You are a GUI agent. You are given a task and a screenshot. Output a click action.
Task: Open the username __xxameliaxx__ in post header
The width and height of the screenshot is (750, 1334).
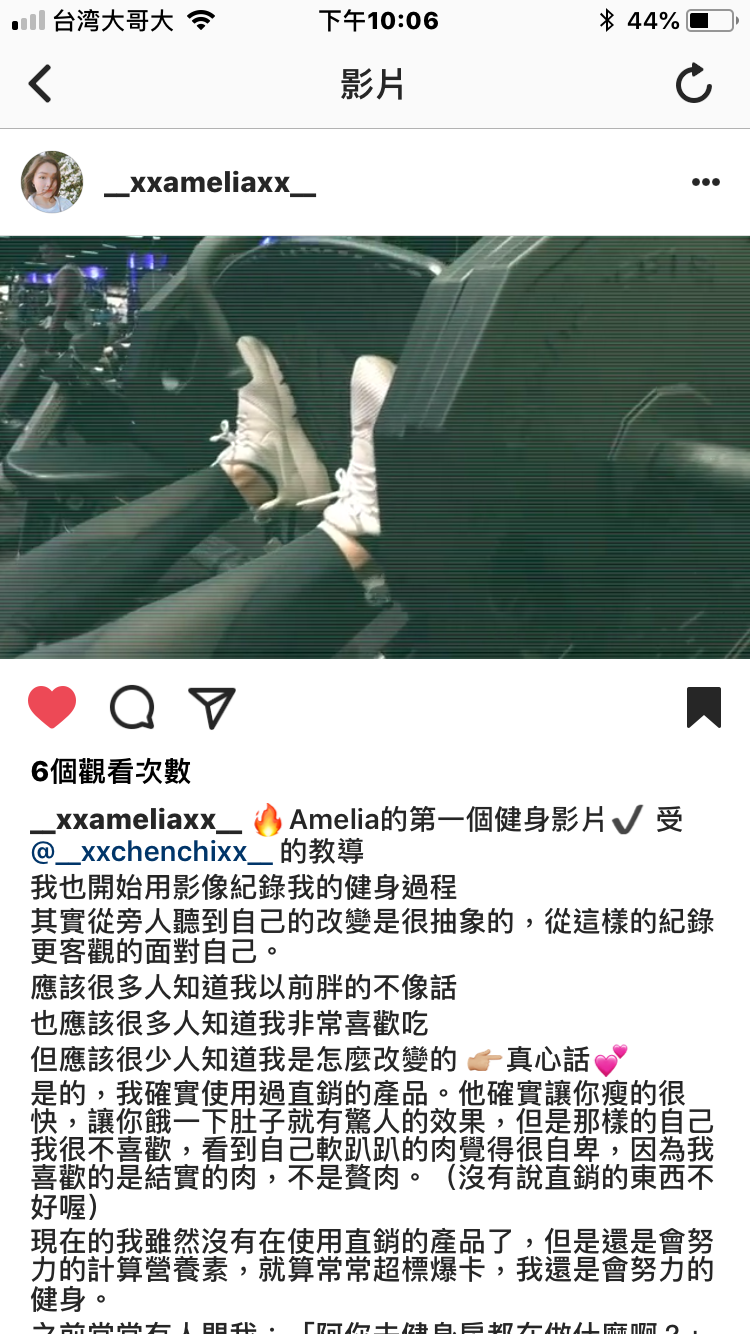[210, 183]
